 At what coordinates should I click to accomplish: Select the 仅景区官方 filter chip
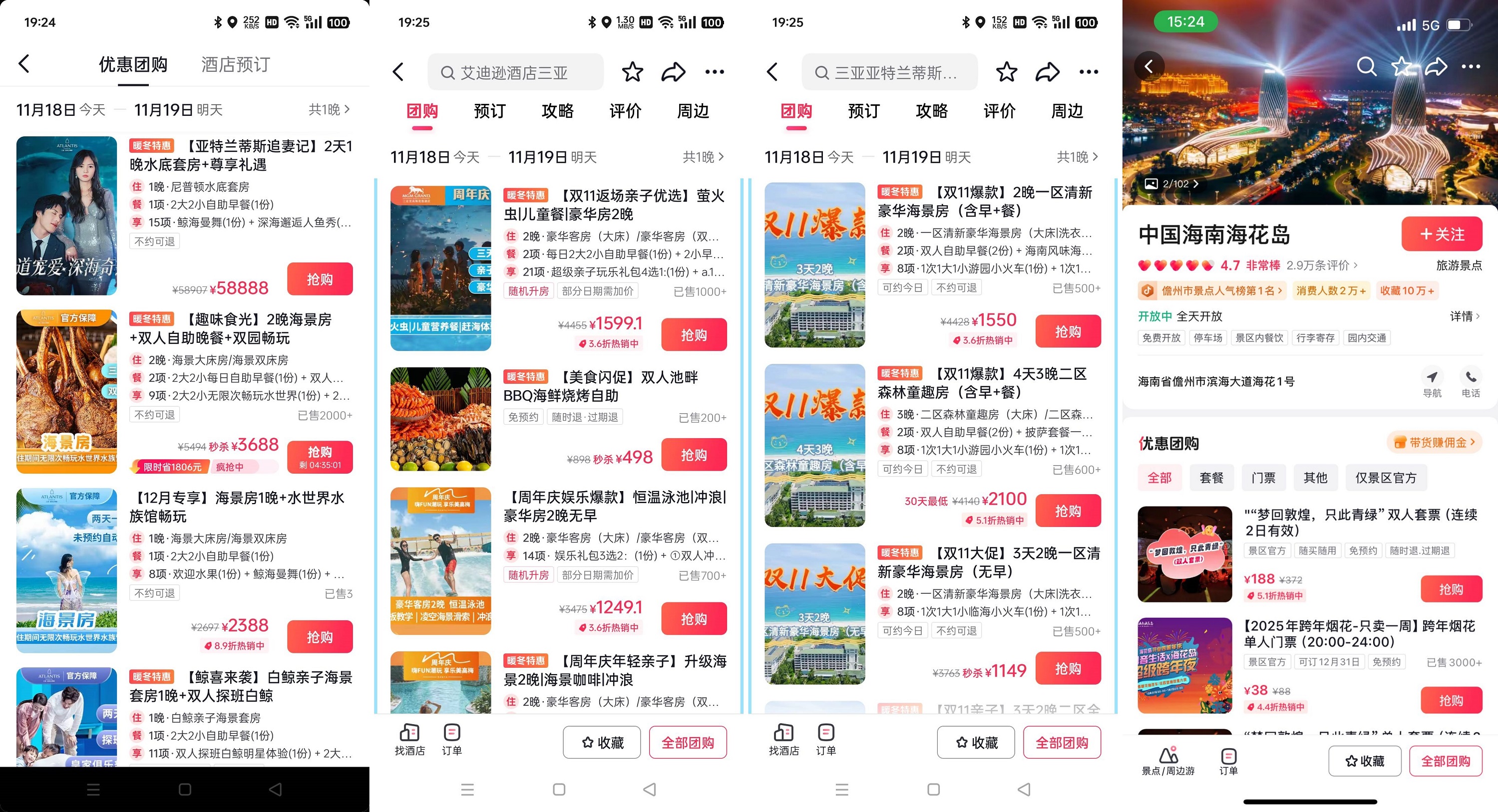[x=1385, y=478]
